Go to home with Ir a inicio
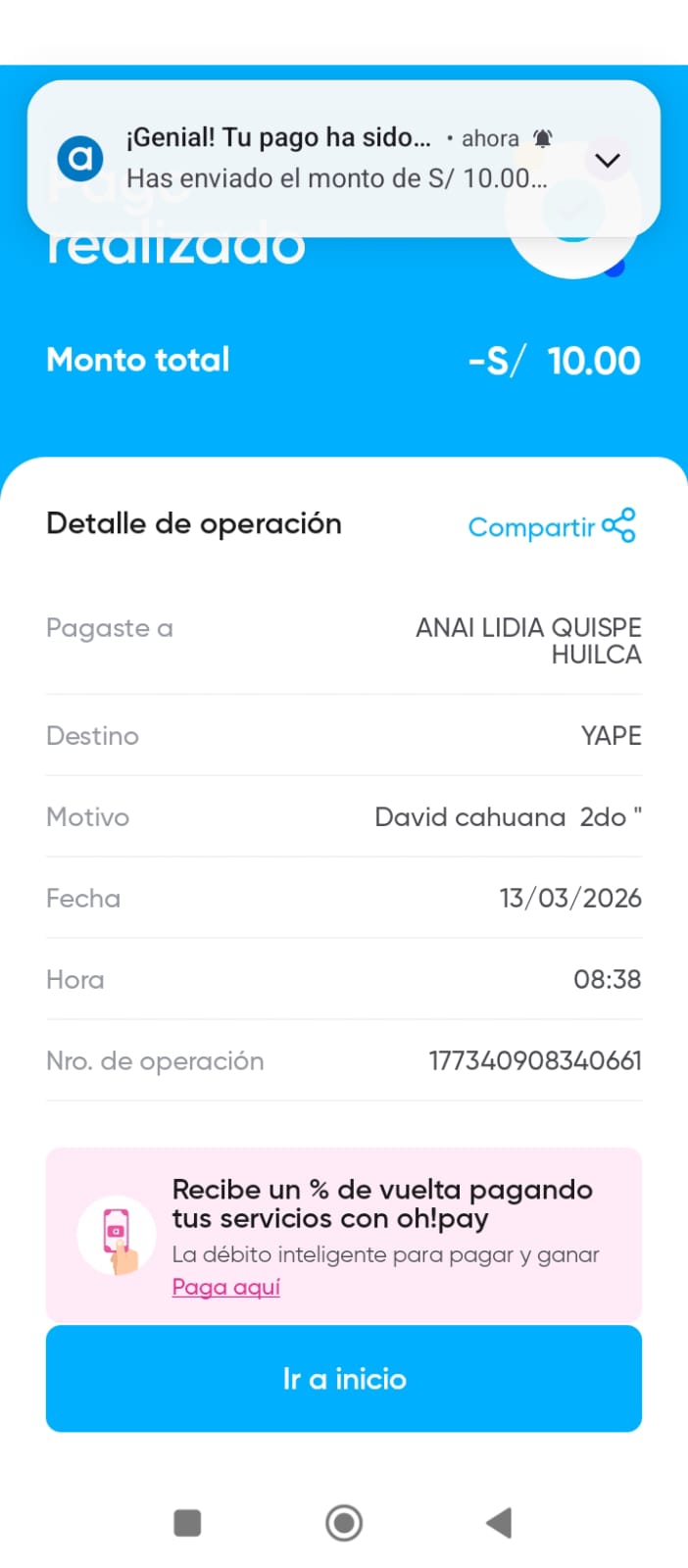The height and width of the screenshot is (1568, 688). [x=344, y=1379]
